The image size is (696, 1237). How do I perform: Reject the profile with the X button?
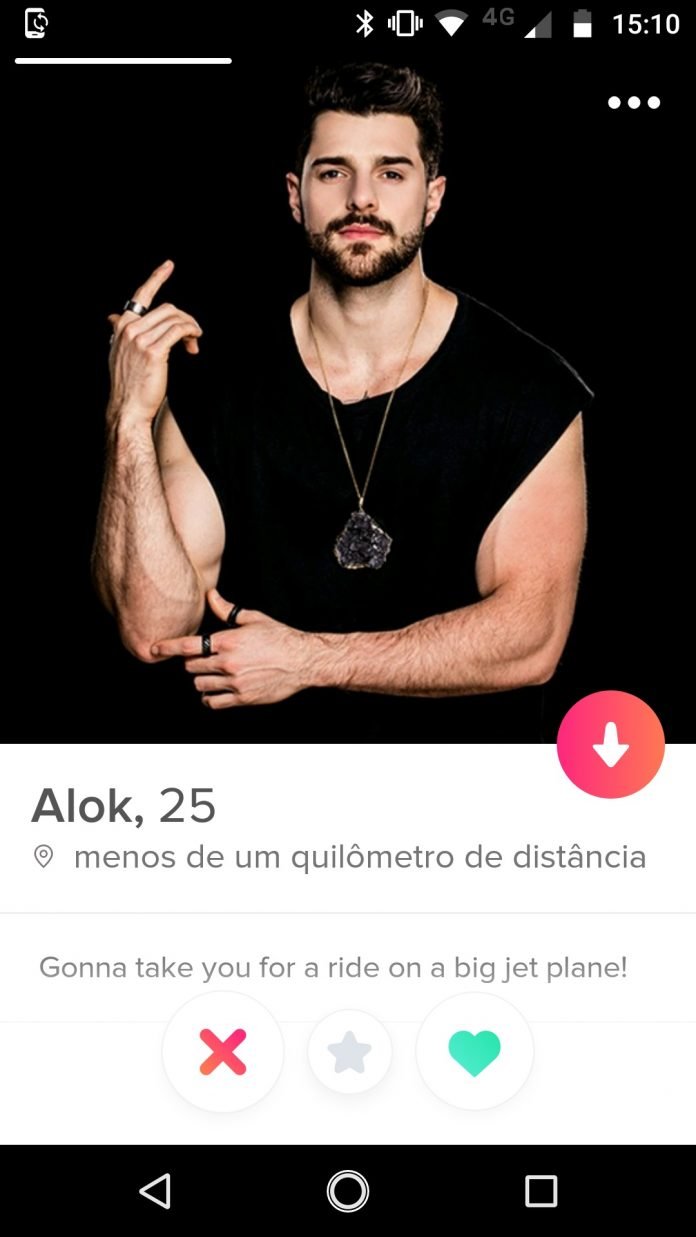223,1051
